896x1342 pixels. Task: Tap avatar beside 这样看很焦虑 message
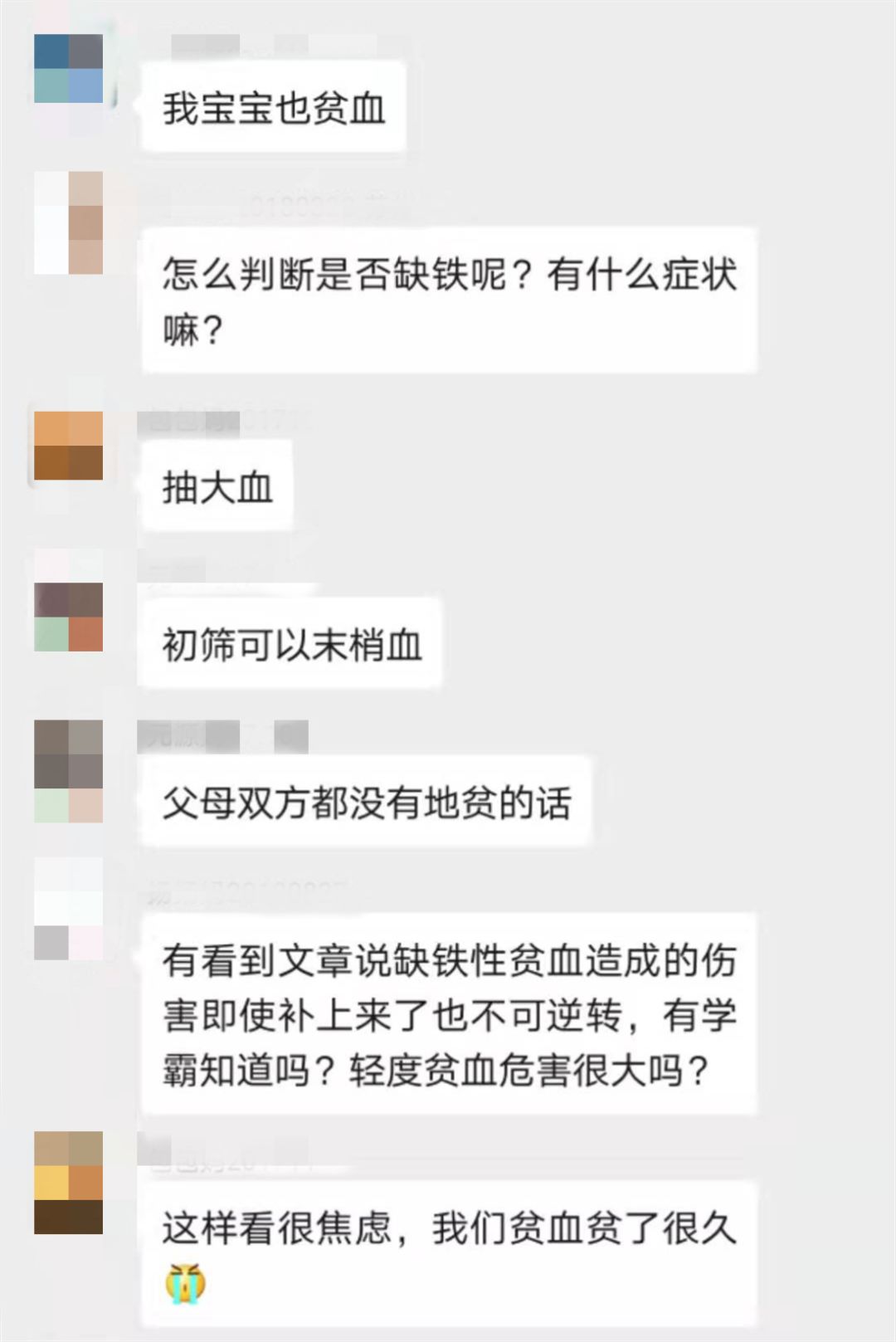(68, 1182)
